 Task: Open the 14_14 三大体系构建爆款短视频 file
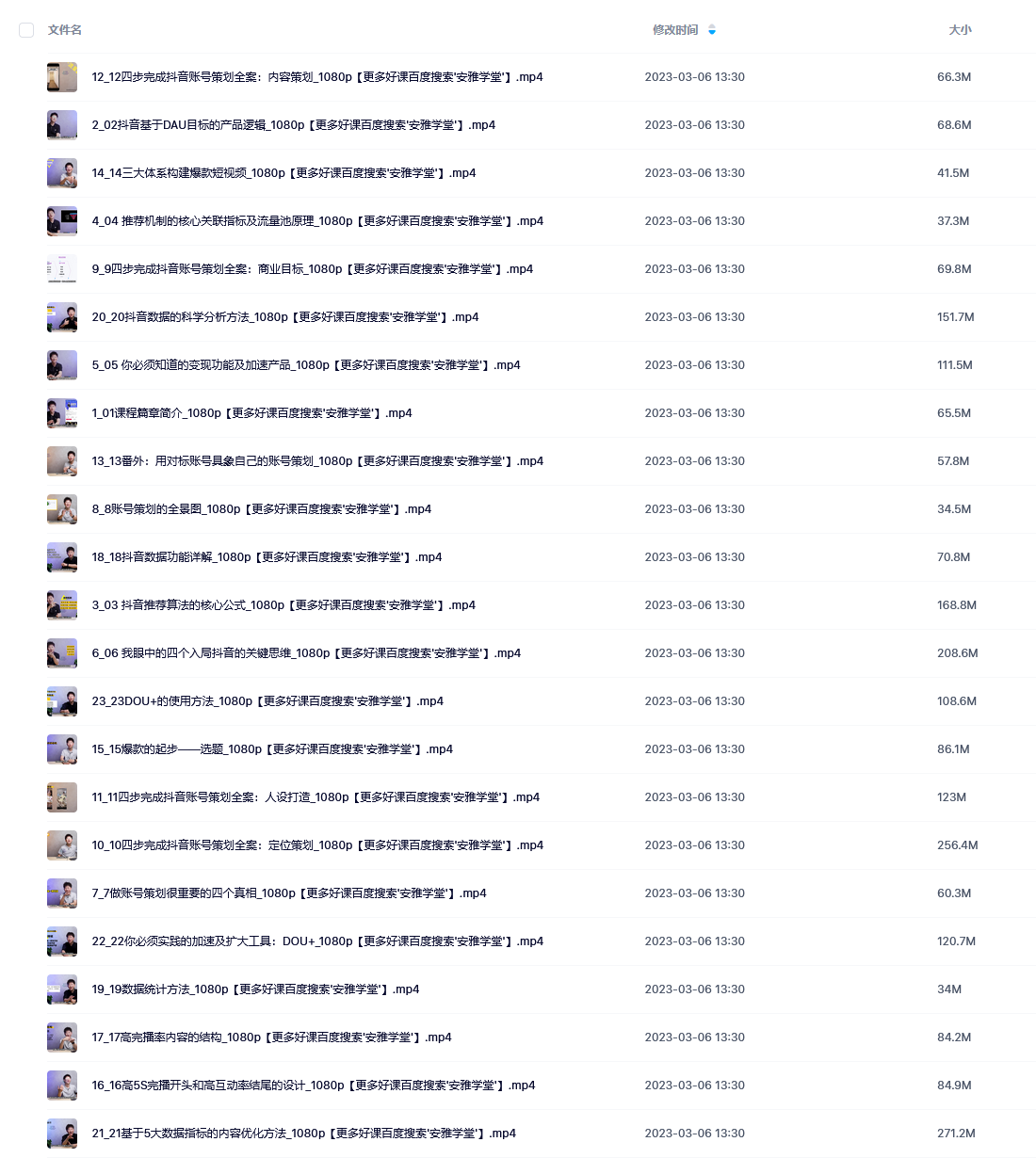tap(283, 173)
